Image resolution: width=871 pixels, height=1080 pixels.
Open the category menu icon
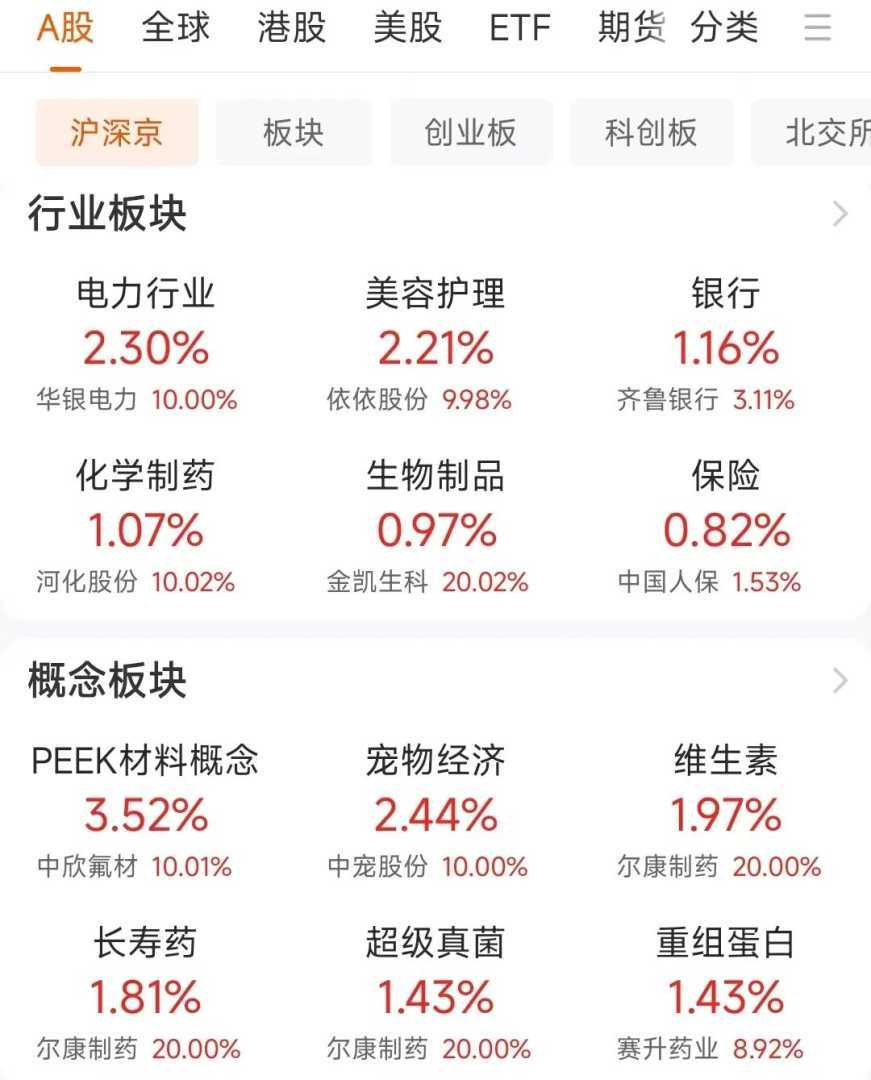click(818, 28)
